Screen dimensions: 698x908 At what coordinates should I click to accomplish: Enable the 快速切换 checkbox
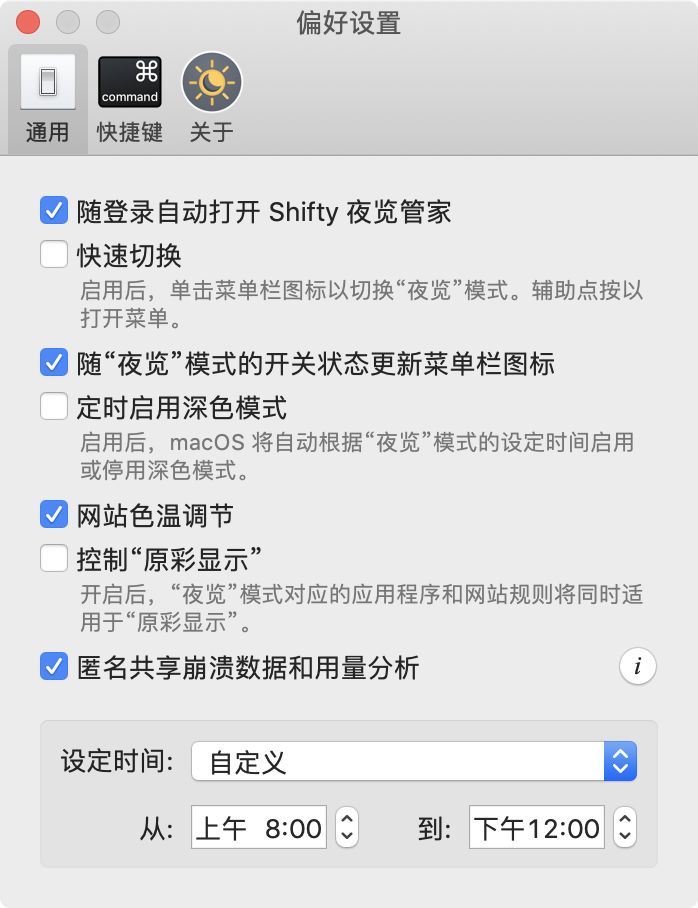click(53, 255)
